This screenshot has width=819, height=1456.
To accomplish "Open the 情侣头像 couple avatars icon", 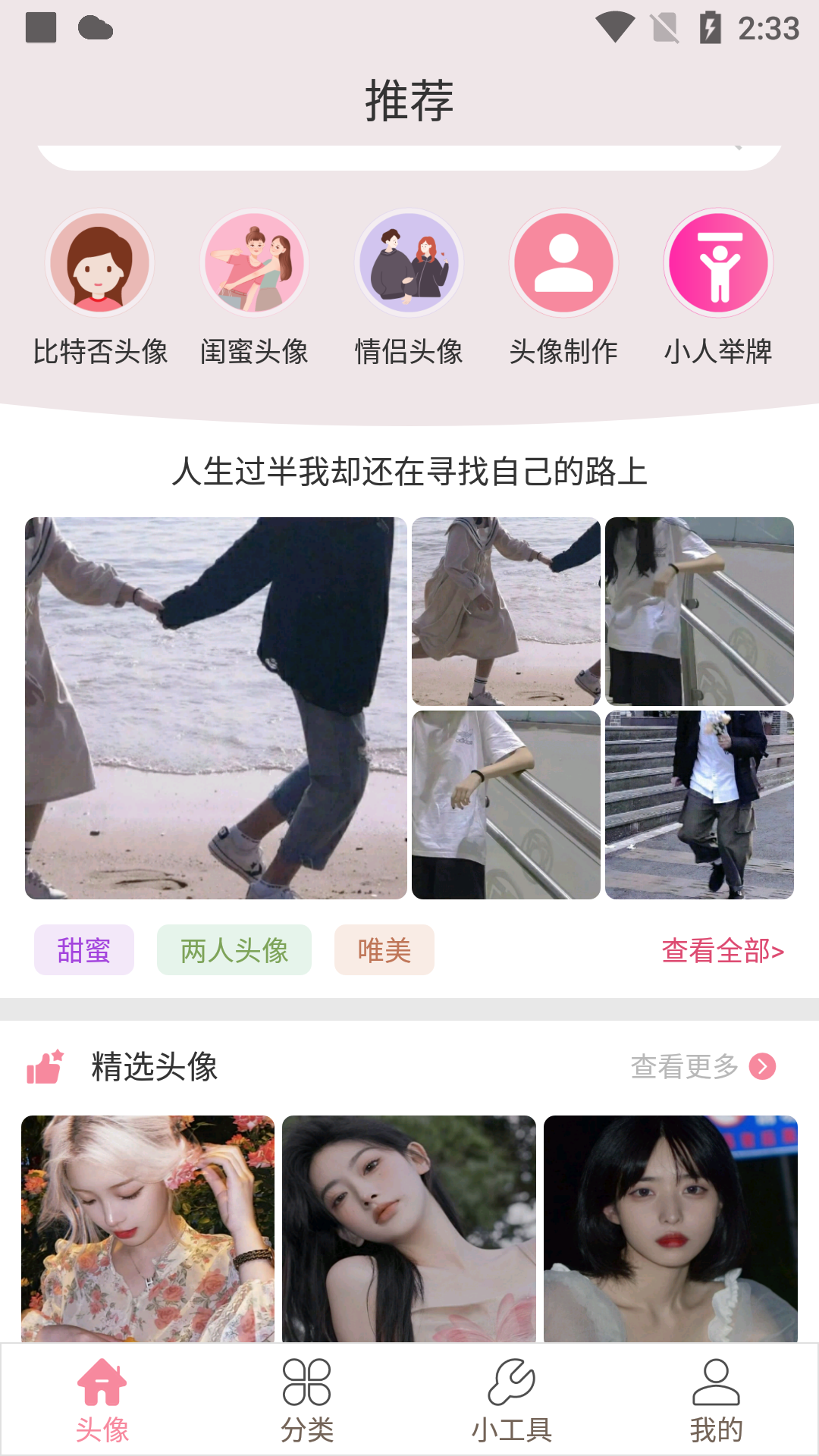I will (409, 262).
